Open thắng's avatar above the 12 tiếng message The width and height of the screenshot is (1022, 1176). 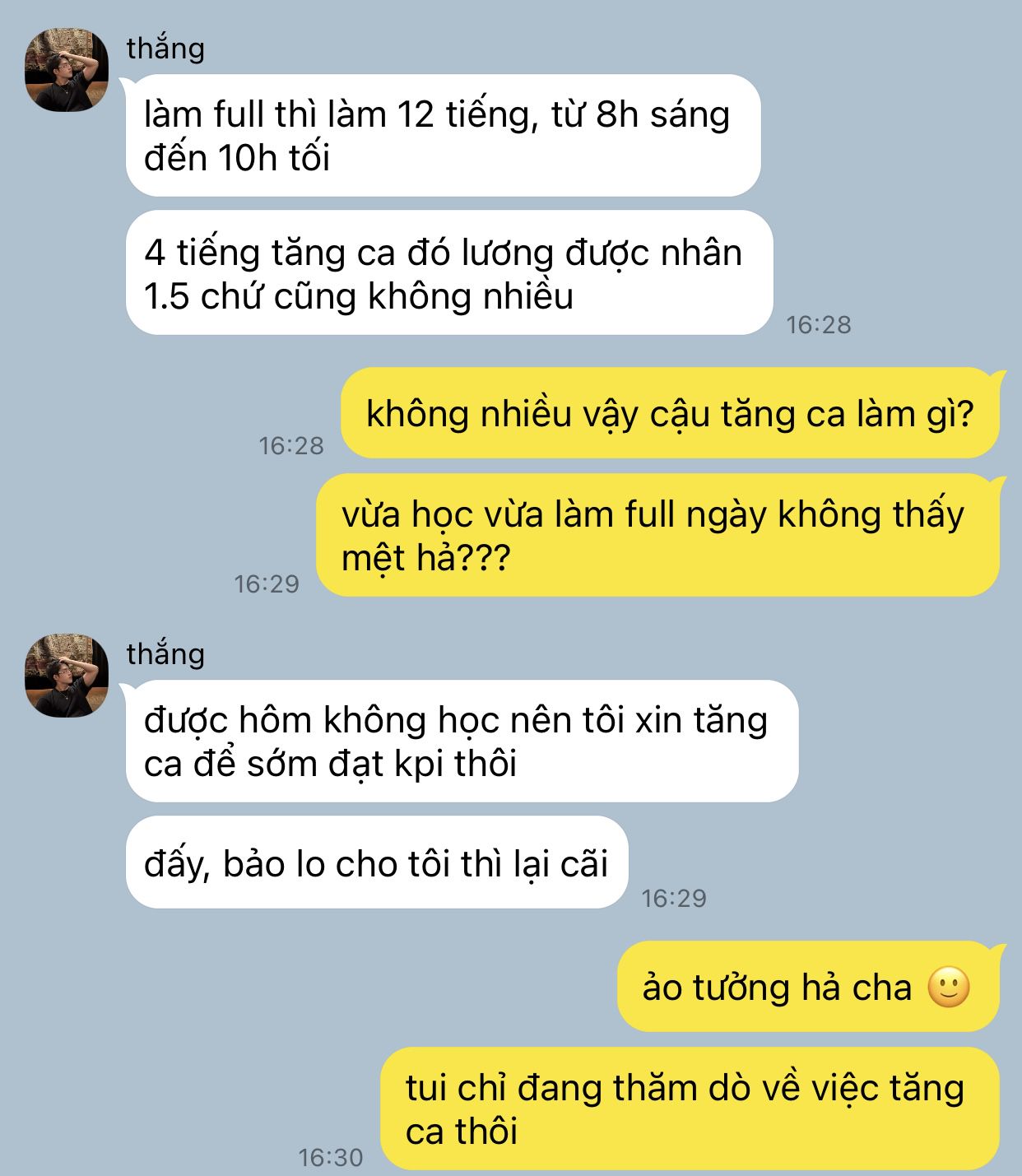point(67,71)
